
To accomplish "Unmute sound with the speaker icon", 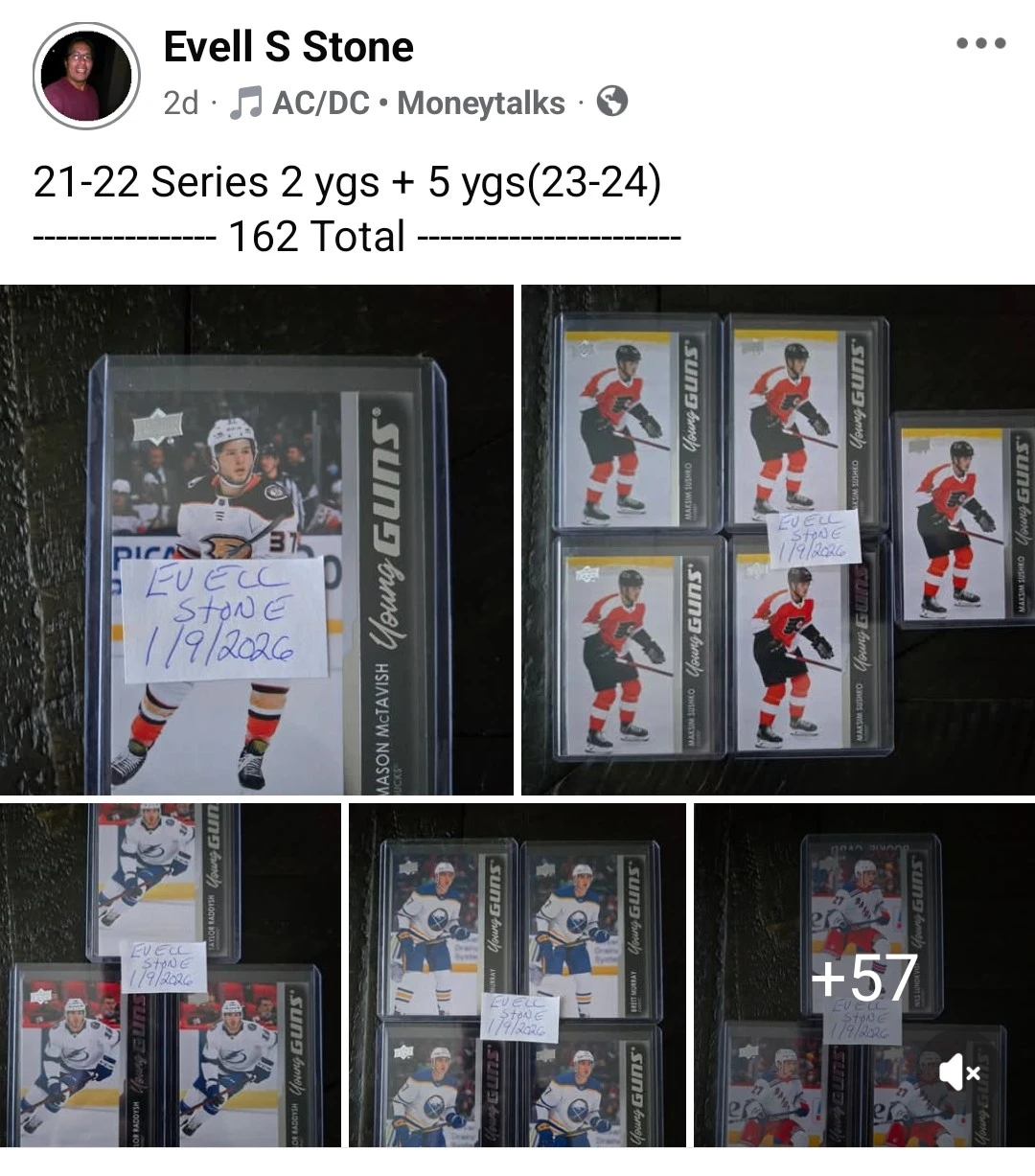I will [959, 1072].
